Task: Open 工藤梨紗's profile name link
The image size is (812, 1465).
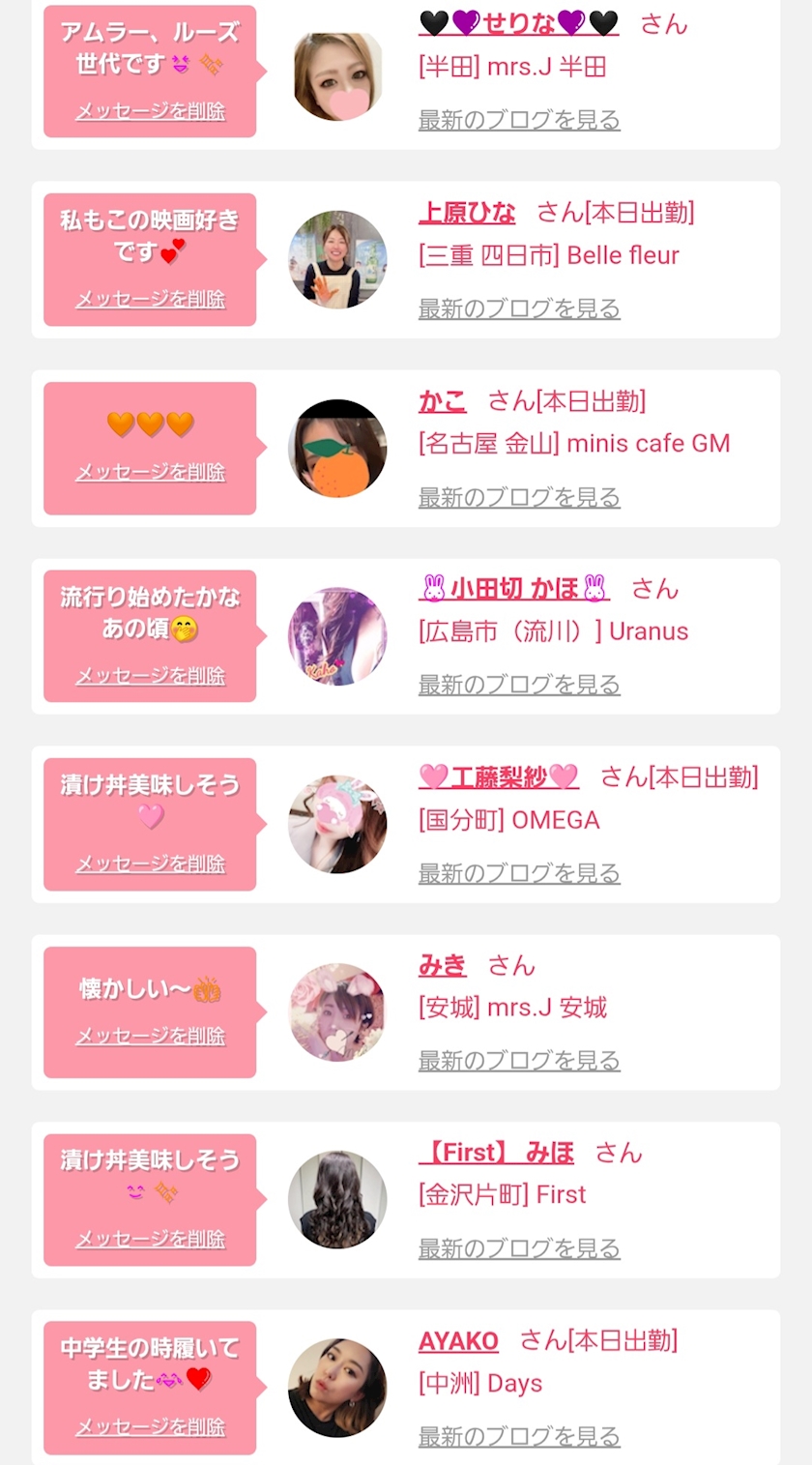Action: (499, 777)
